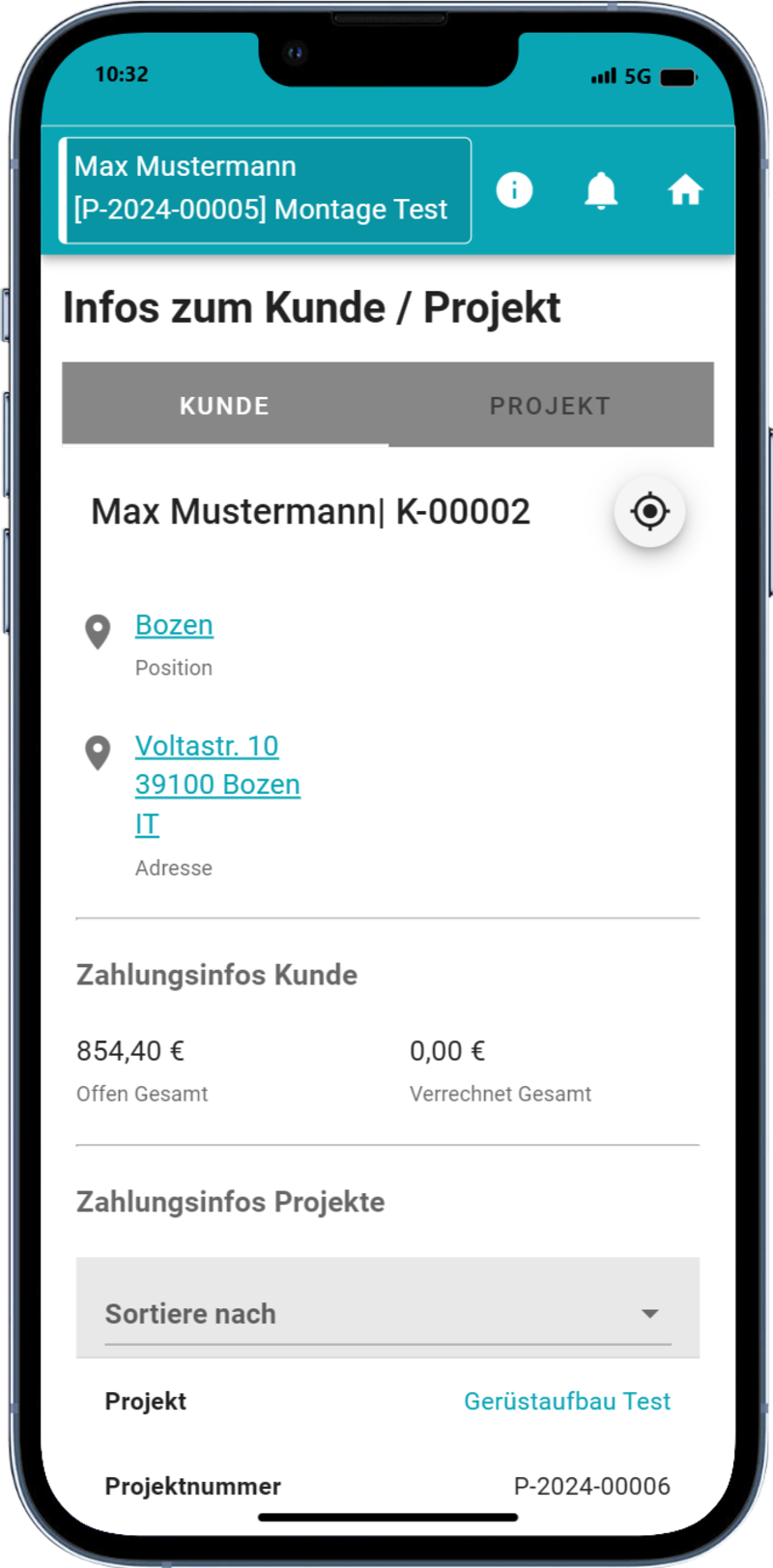This screenshot has height=1568, width=773.
Task: Open the Bozen position link
Action: click(x=174, y=625)
